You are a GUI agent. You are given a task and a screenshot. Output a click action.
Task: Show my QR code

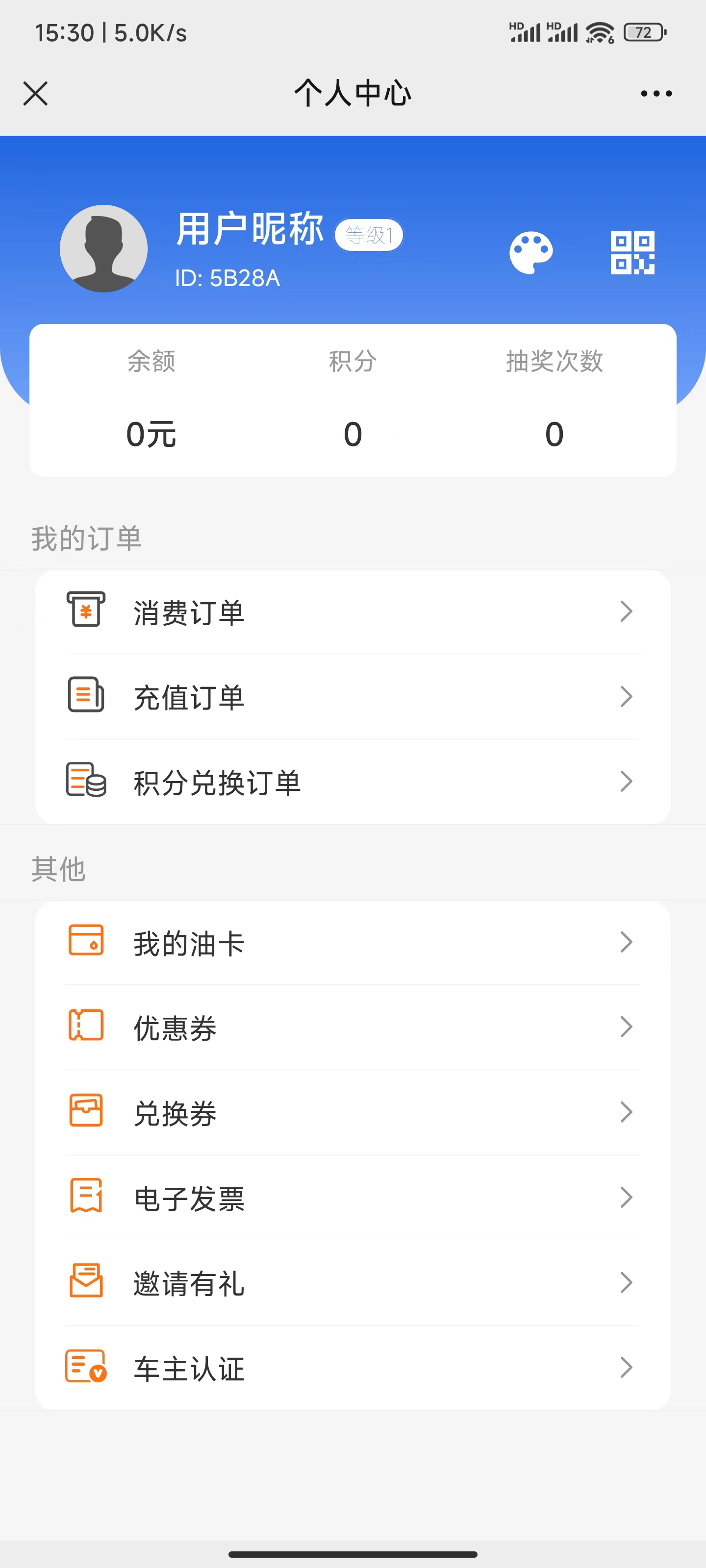coord(632,253)
